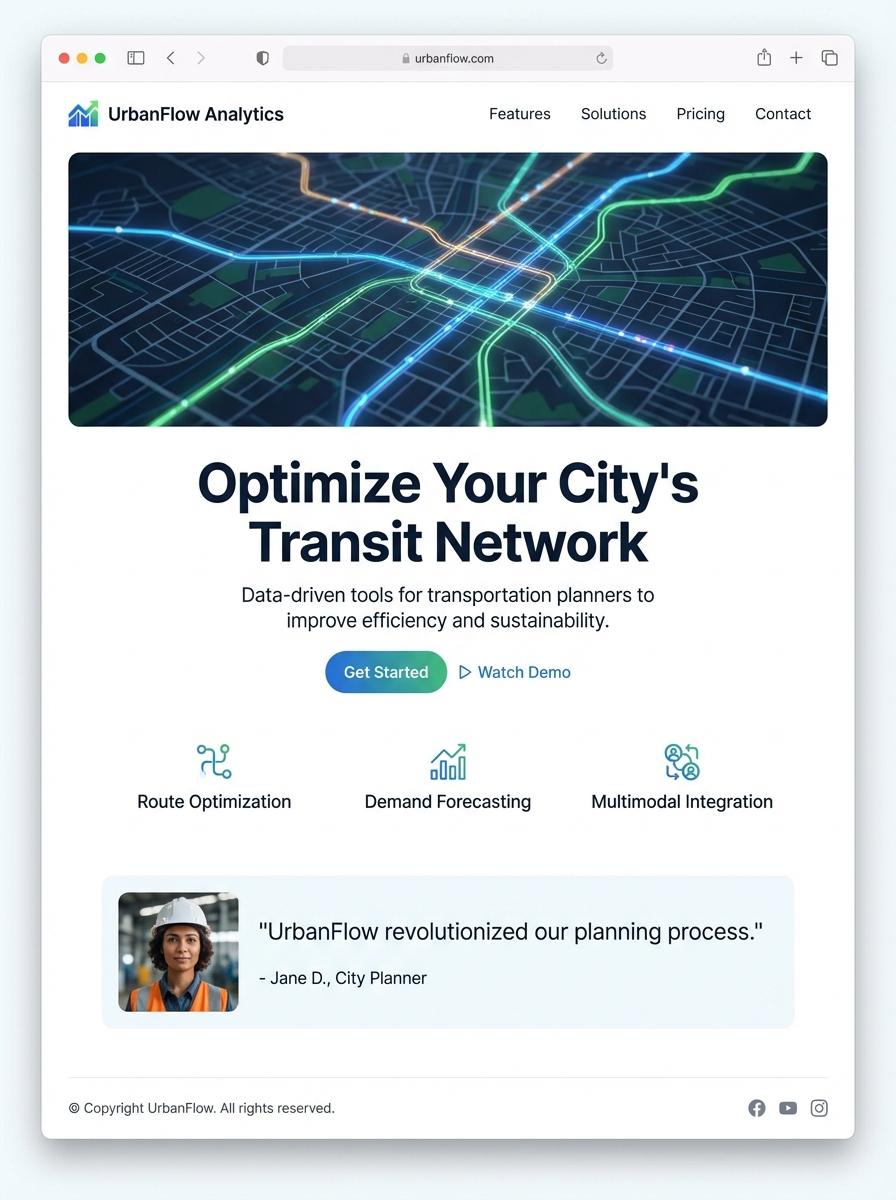Open the privacy shield icon near the address bar

point(262,57)
